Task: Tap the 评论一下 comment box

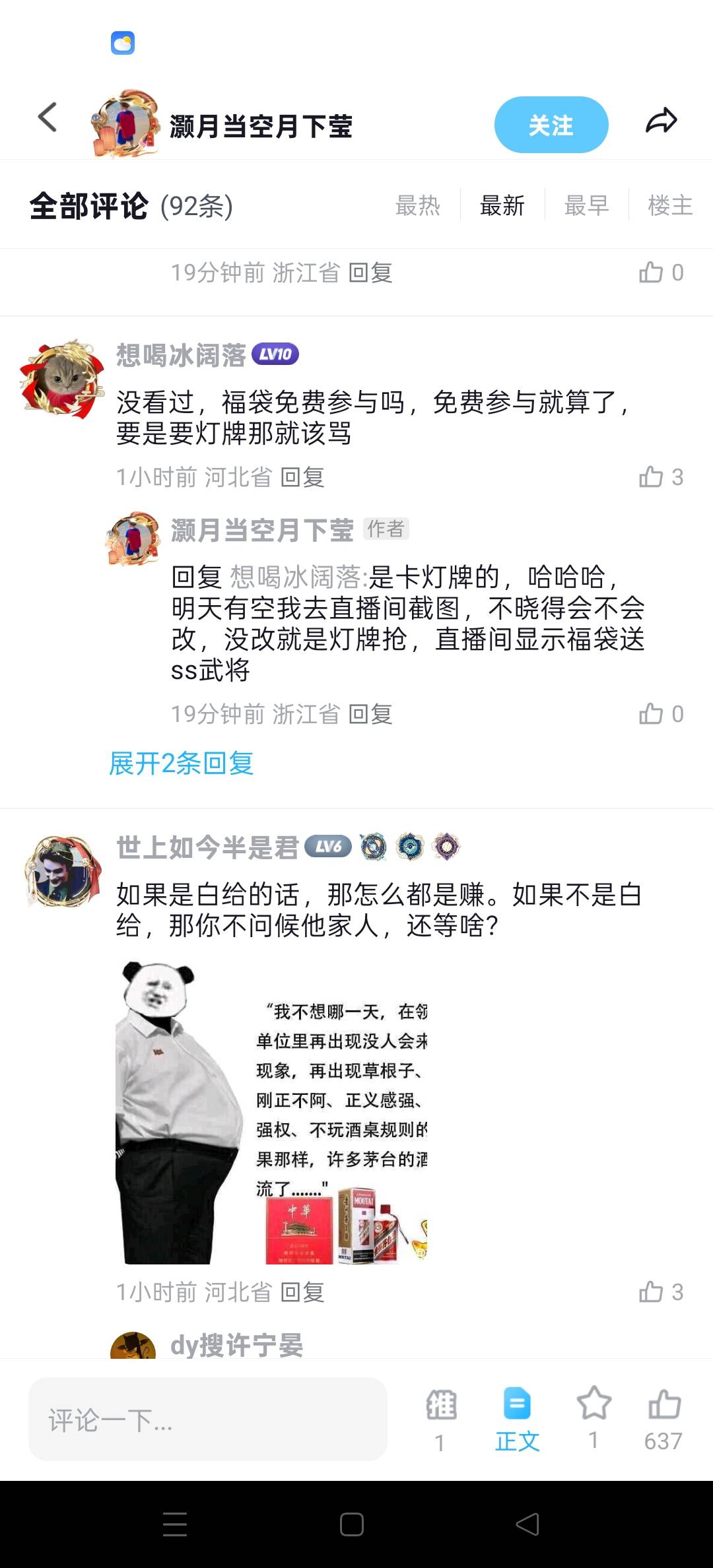Action: pos(207,1419)
